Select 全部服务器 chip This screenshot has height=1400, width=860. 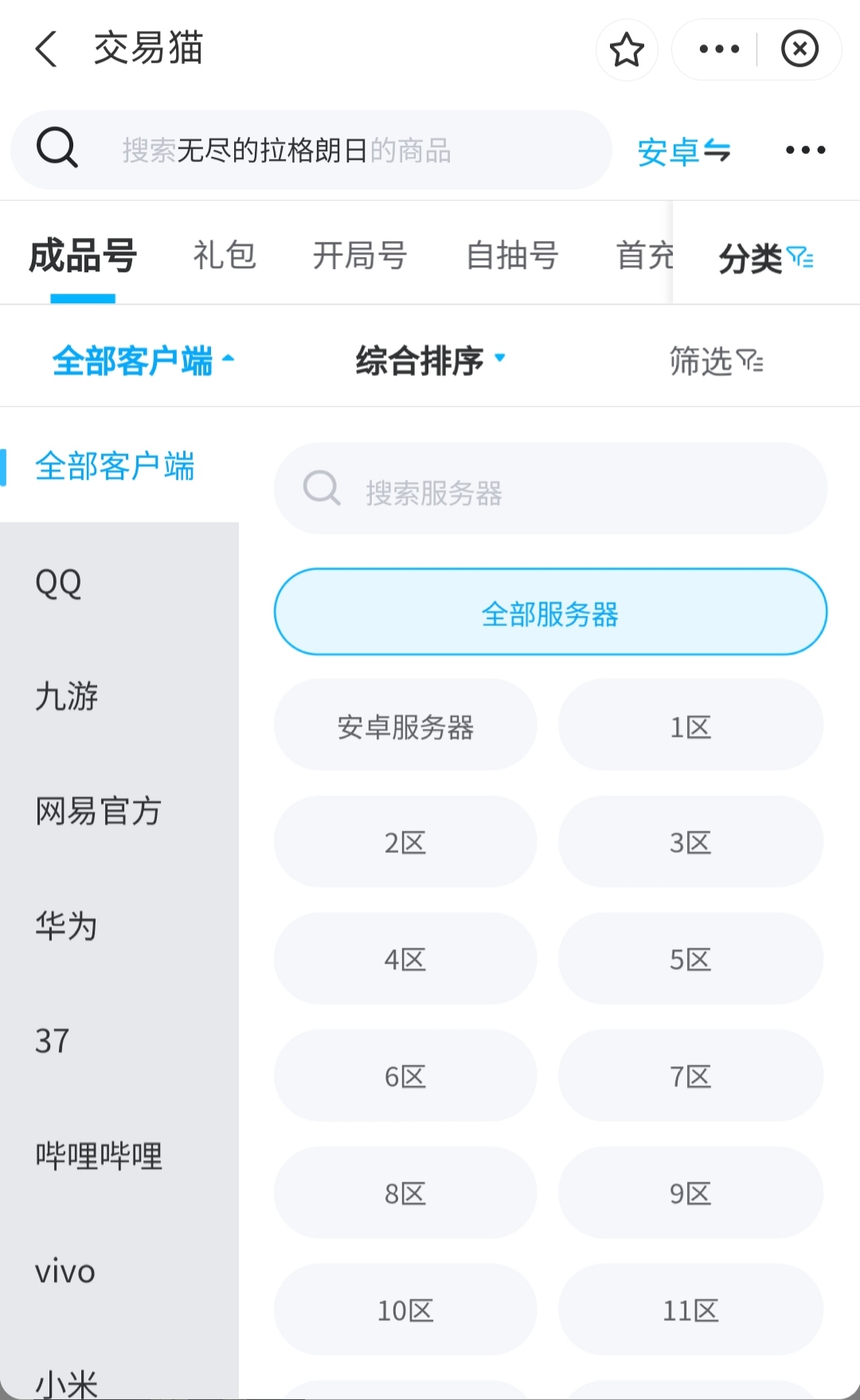[549, 613]
